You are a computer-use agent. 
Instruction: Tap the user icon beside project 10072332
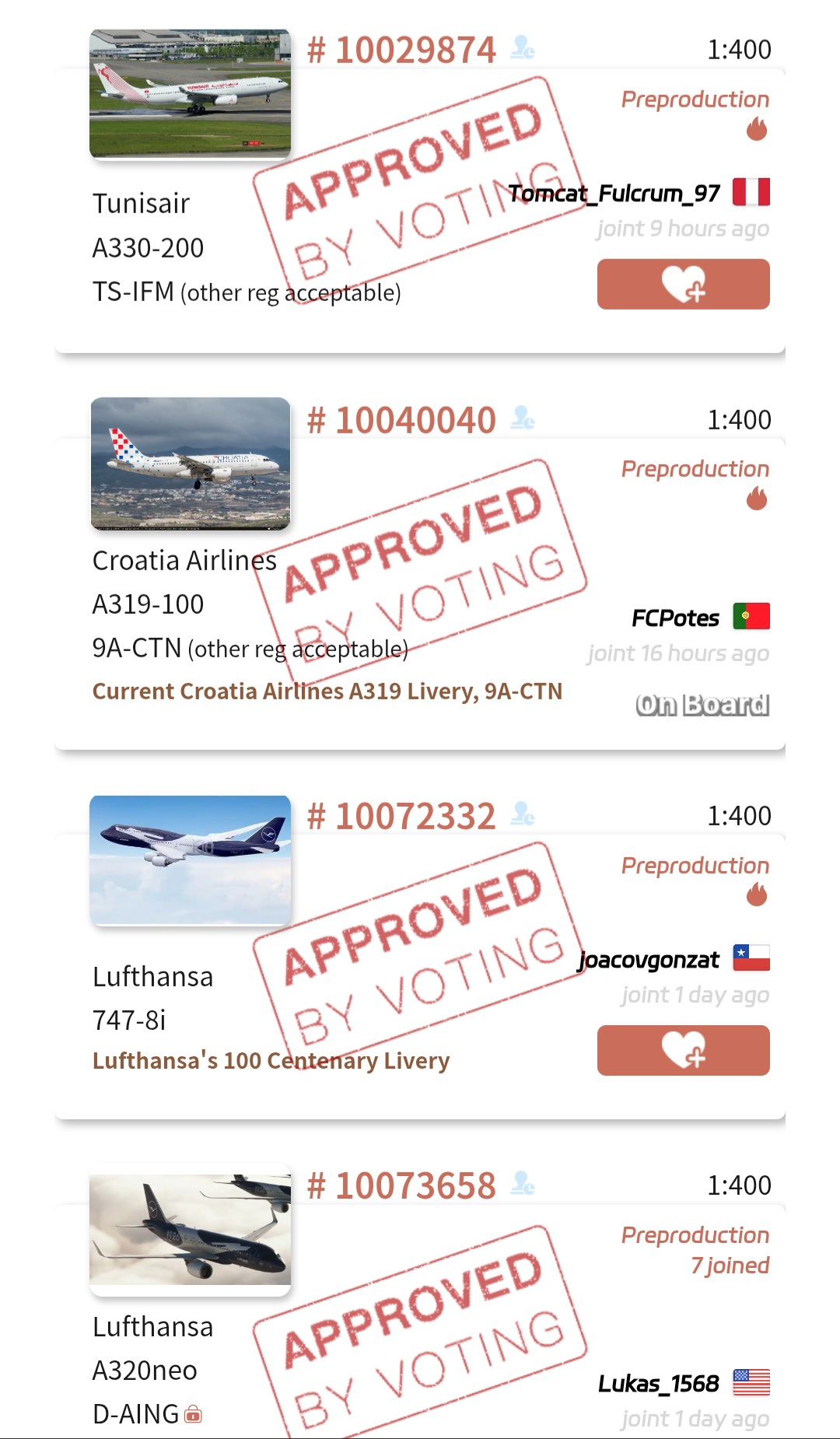click(523, 814)
